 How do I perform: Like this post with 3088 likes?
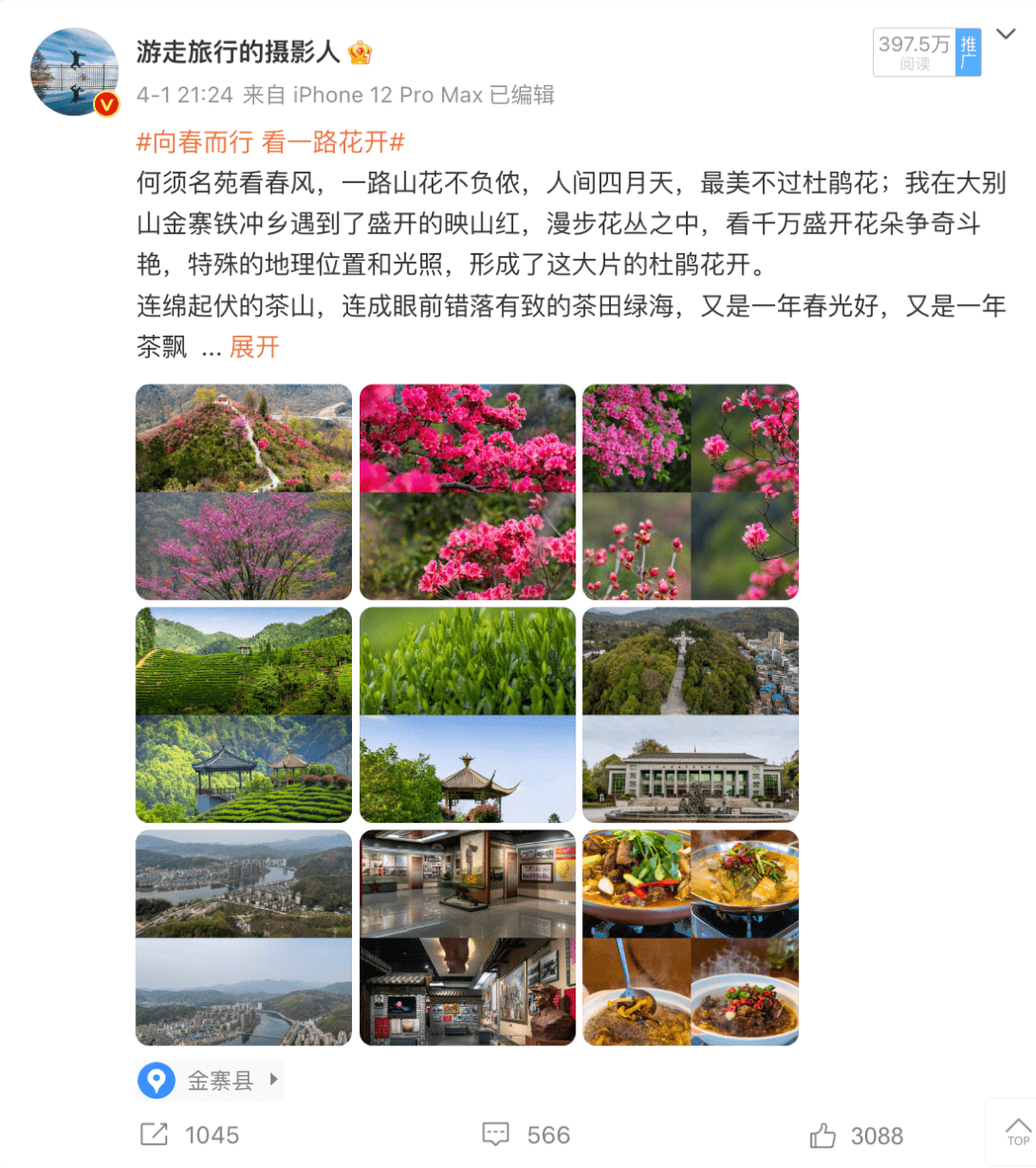tap(856, 1136)
